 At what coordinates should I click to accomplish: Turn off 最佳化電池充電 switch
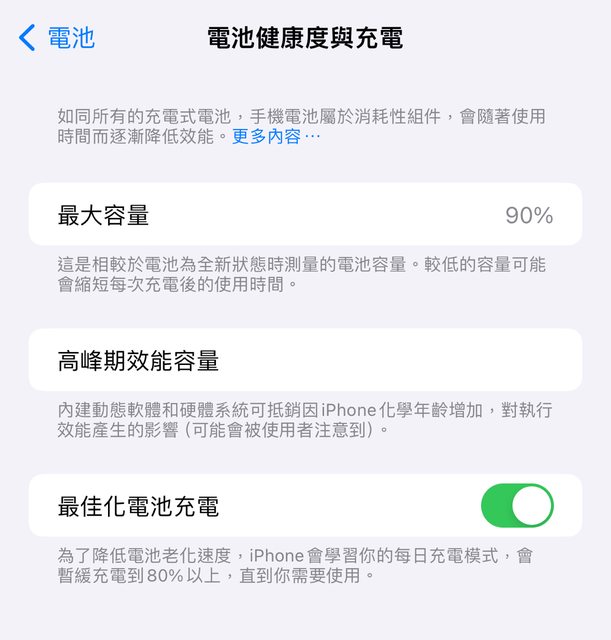click(x=516, y=506)
